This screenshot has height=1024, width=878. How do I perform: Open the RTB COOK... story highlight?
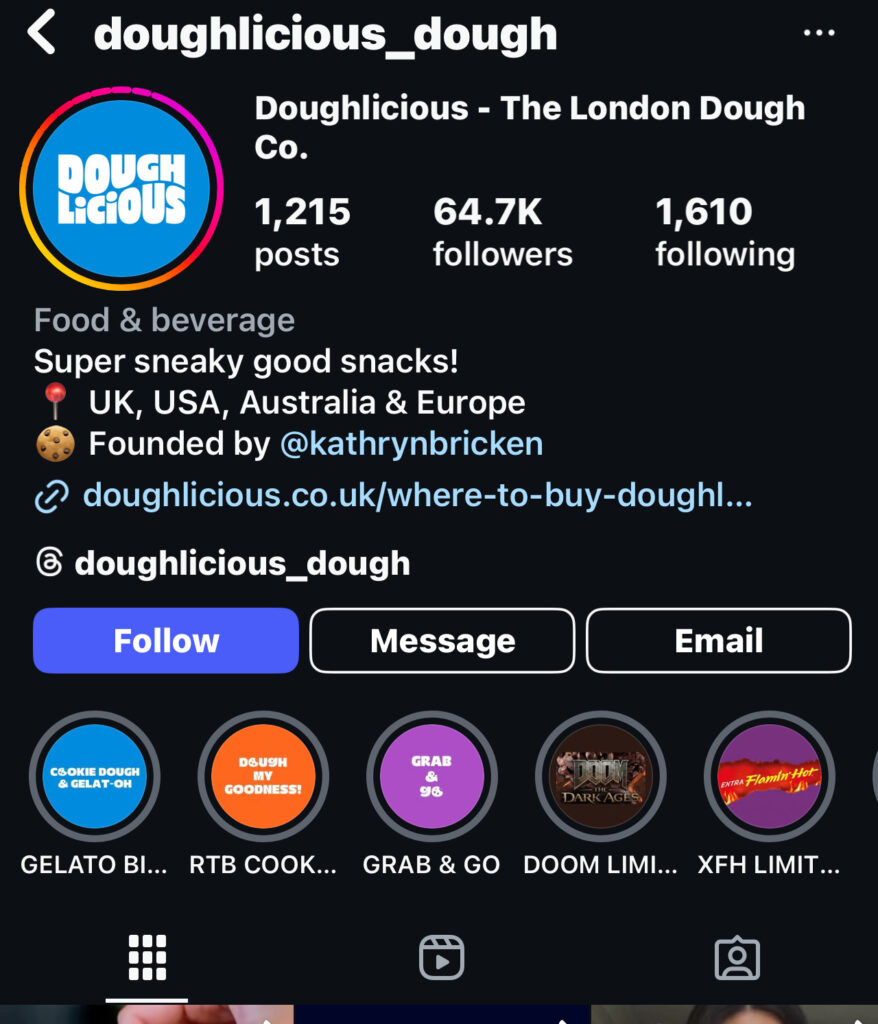(263, 776)
